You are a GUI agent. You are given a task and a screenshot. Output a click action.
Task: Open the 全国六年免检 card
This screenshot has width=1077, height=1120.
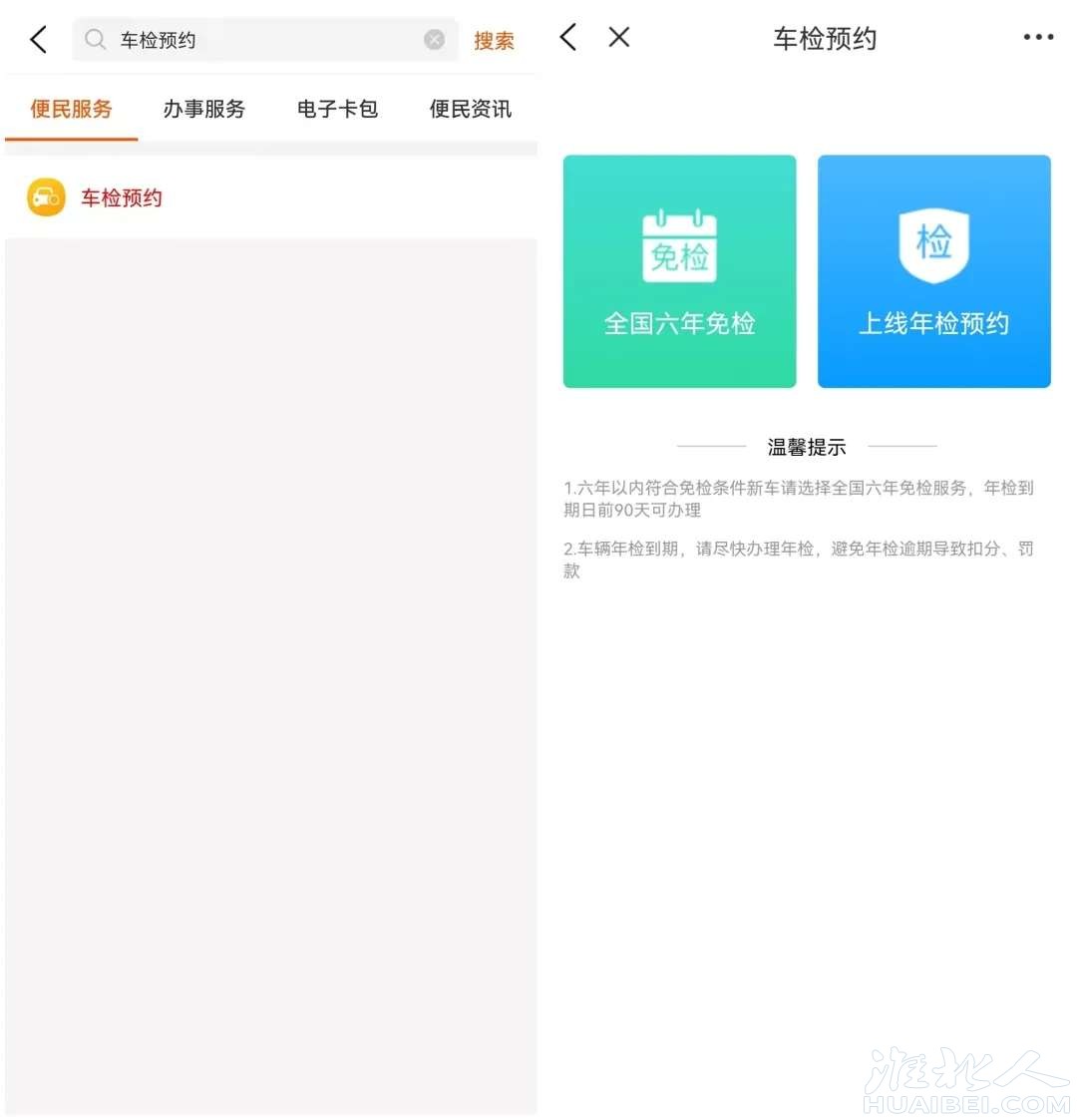pyautogui.click(x=679, y=271)
